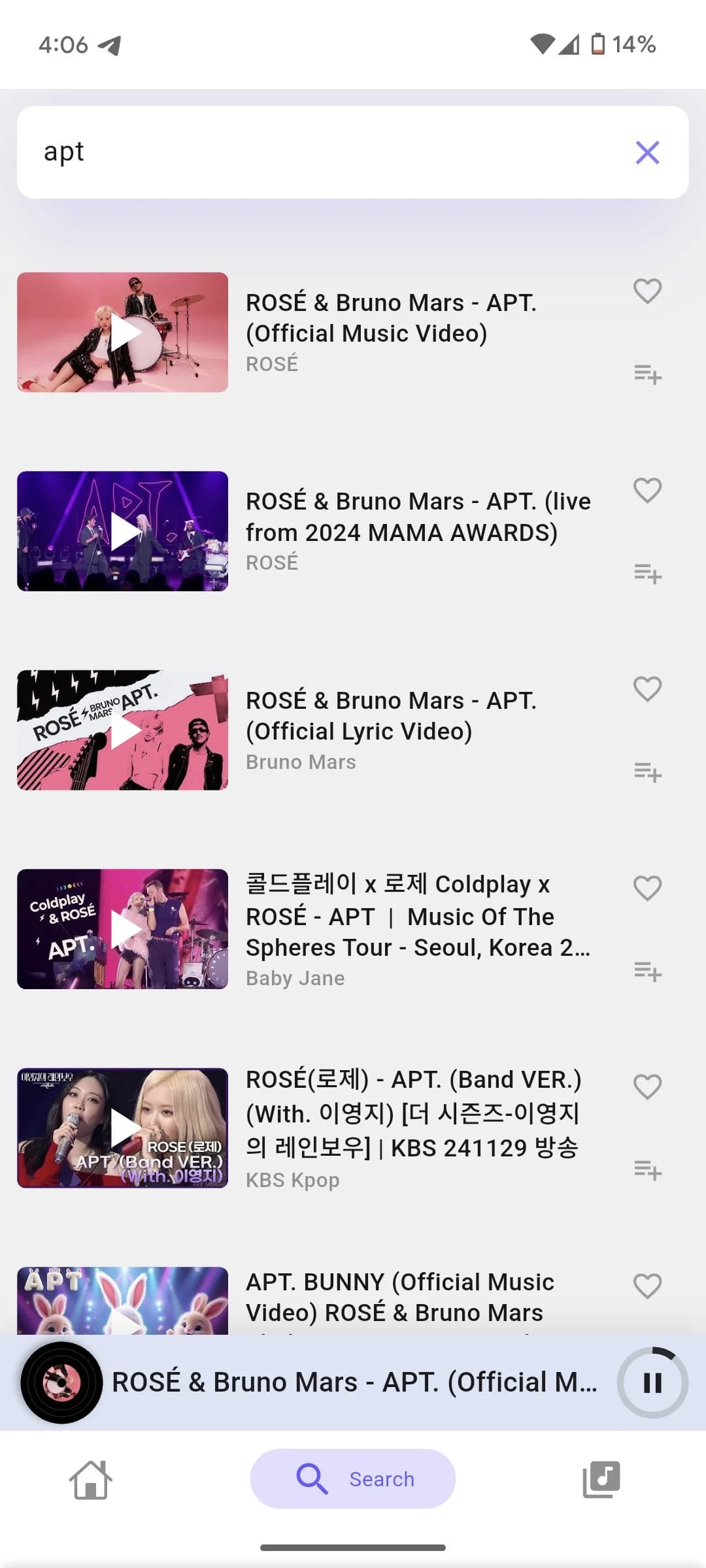Heart the APT. Band VER. KBS result
Screen dimensions: 706x1568
pyautogui.click(x=647, y=1086)
